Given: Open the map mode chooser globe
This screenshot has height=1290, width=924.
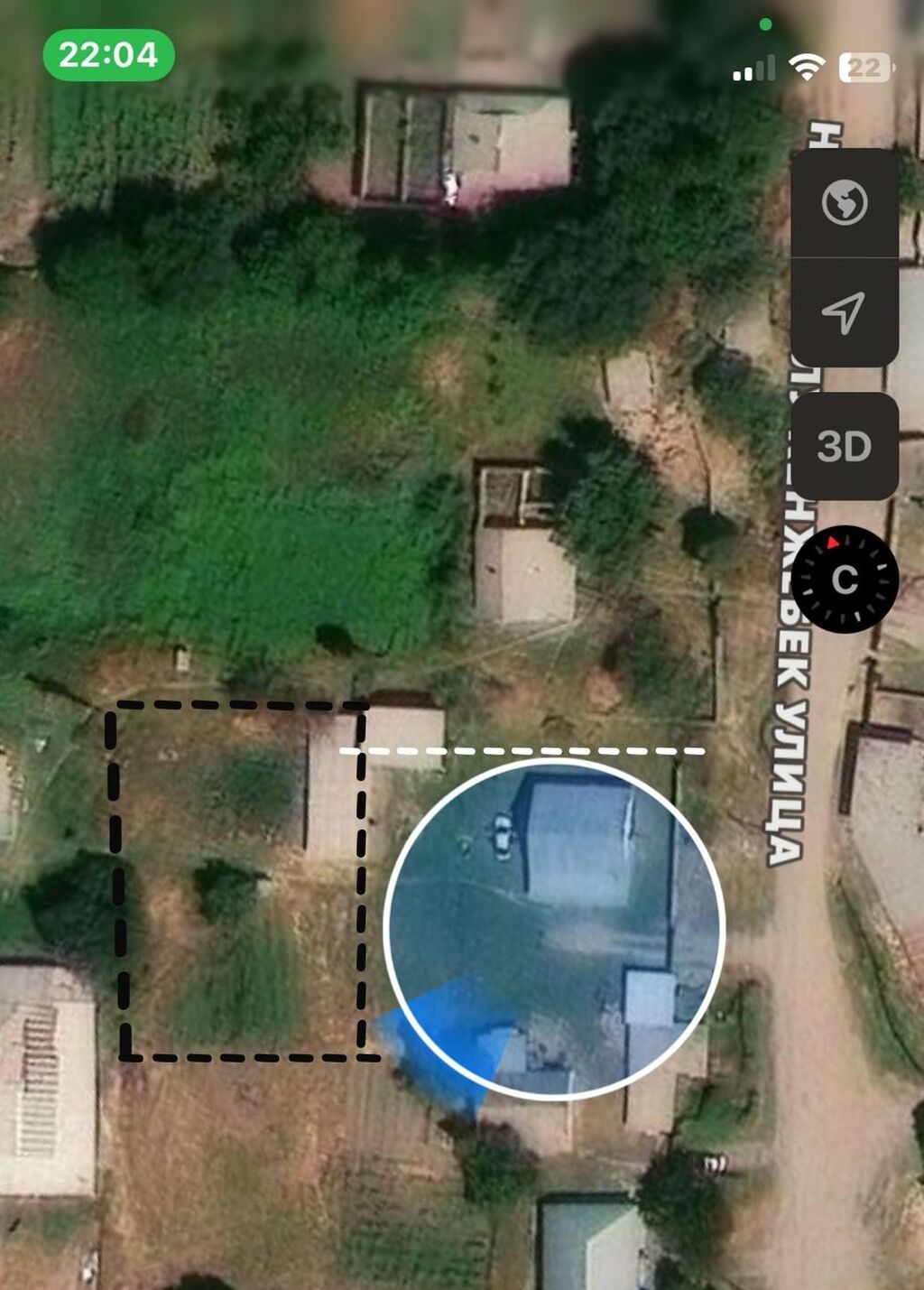Looking at the screenshot, I should point(845,202).
